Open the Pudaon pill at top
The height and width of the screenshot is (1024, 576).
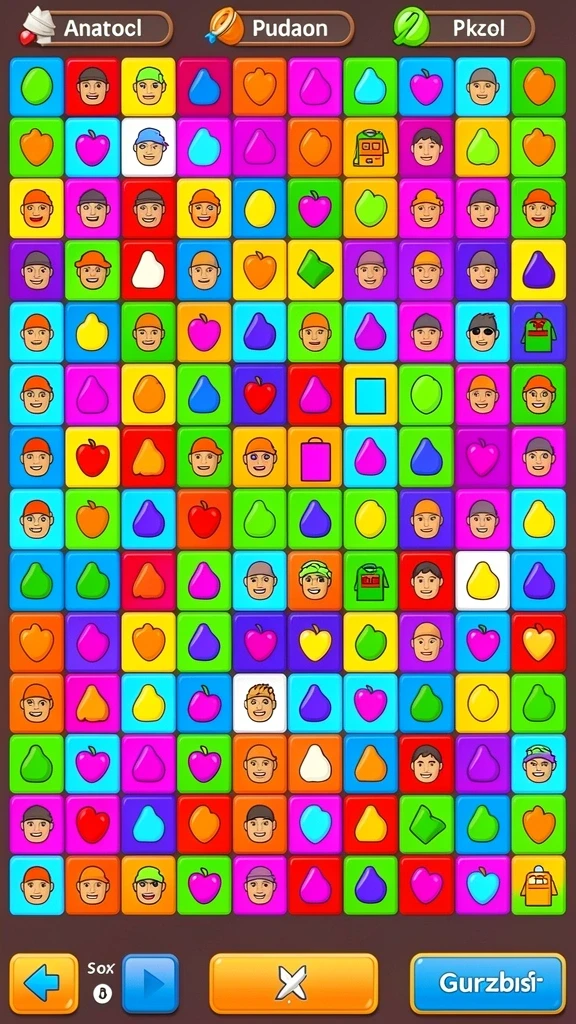281,28
